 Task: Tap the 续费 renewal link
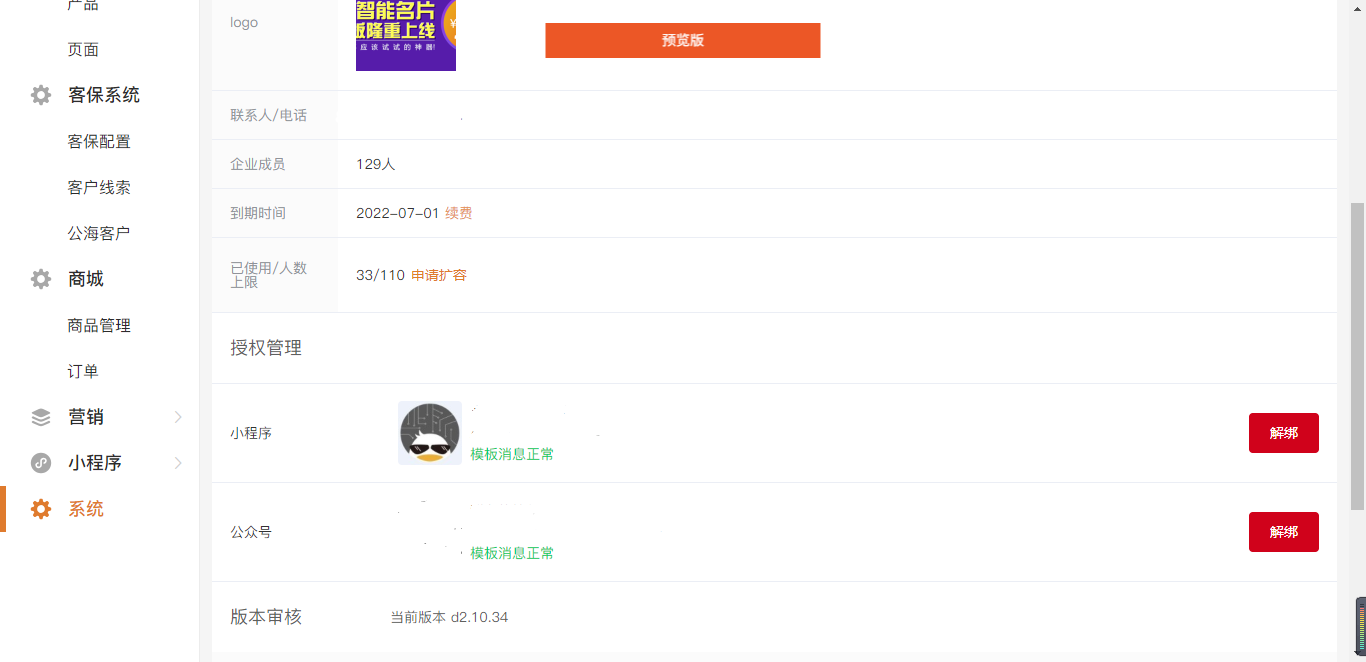[459, 213]
